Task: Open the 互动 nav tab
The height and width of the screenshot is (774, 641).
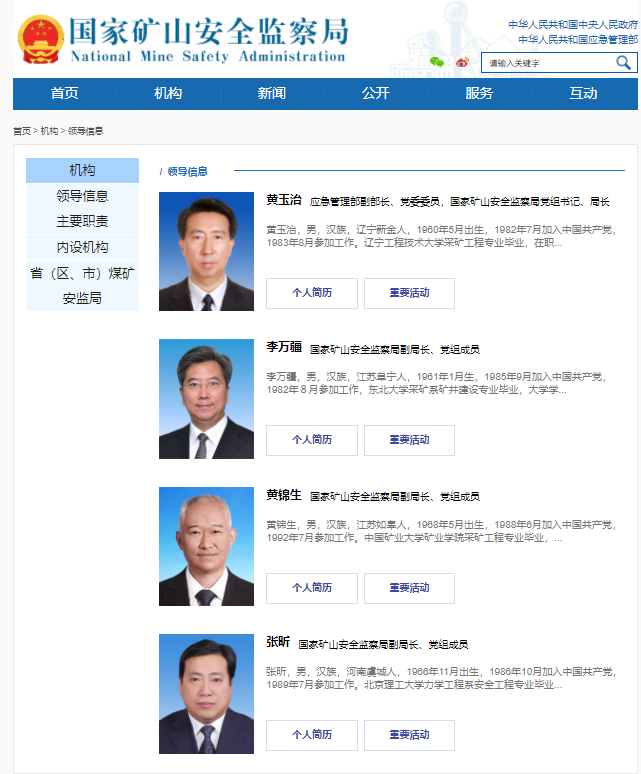Action: [583, 93]
